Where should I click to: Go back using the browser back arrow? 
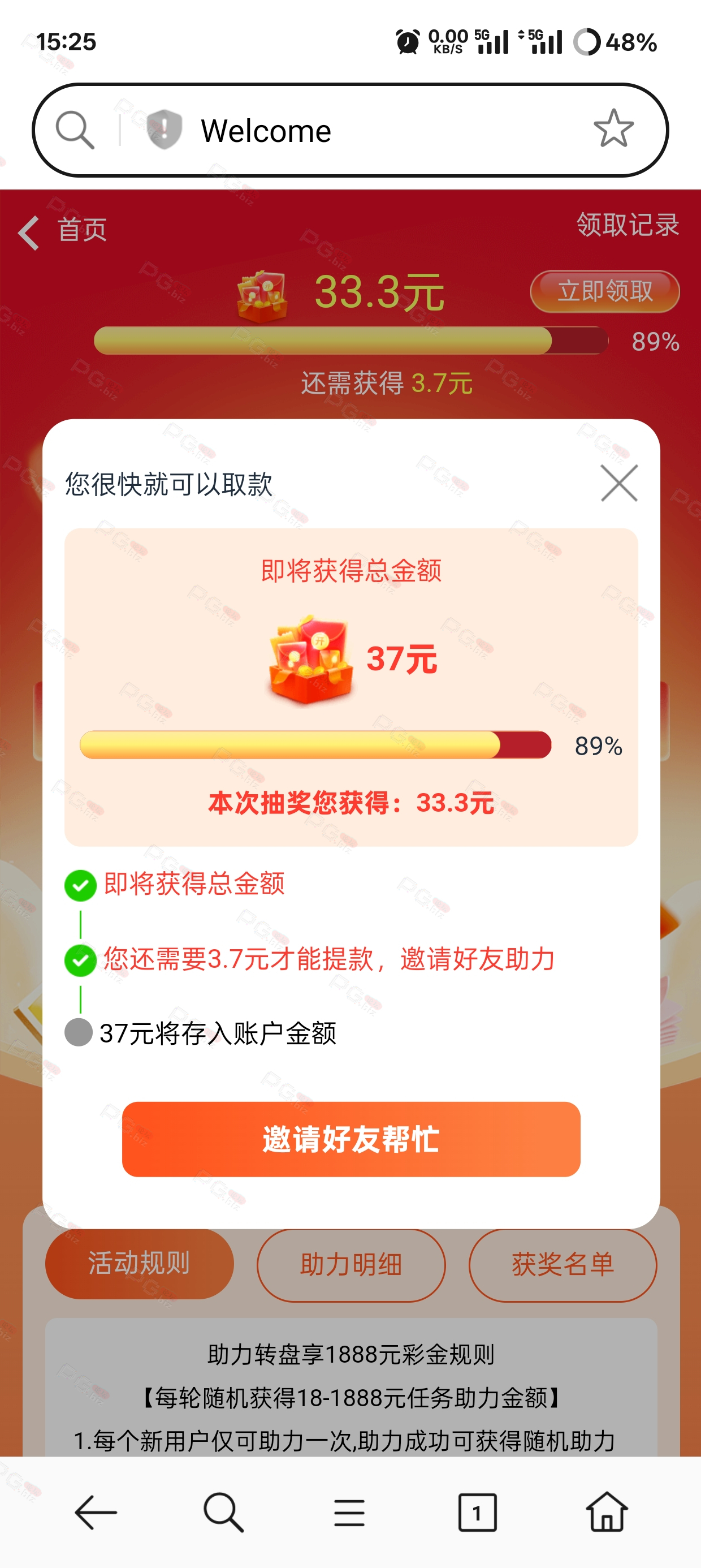(x=96, y=1512)
